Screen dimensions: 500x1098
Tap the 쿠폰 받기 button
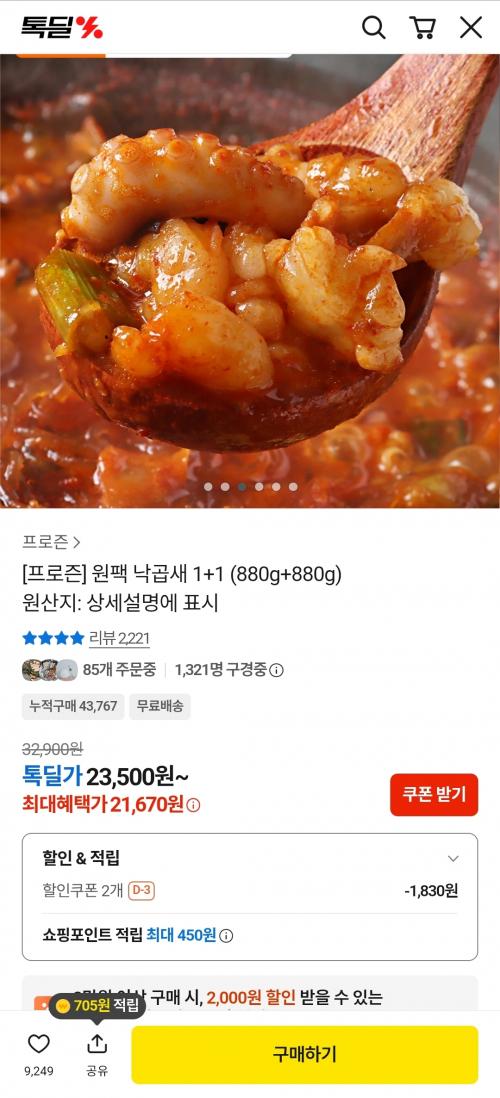tap(434, 795)
